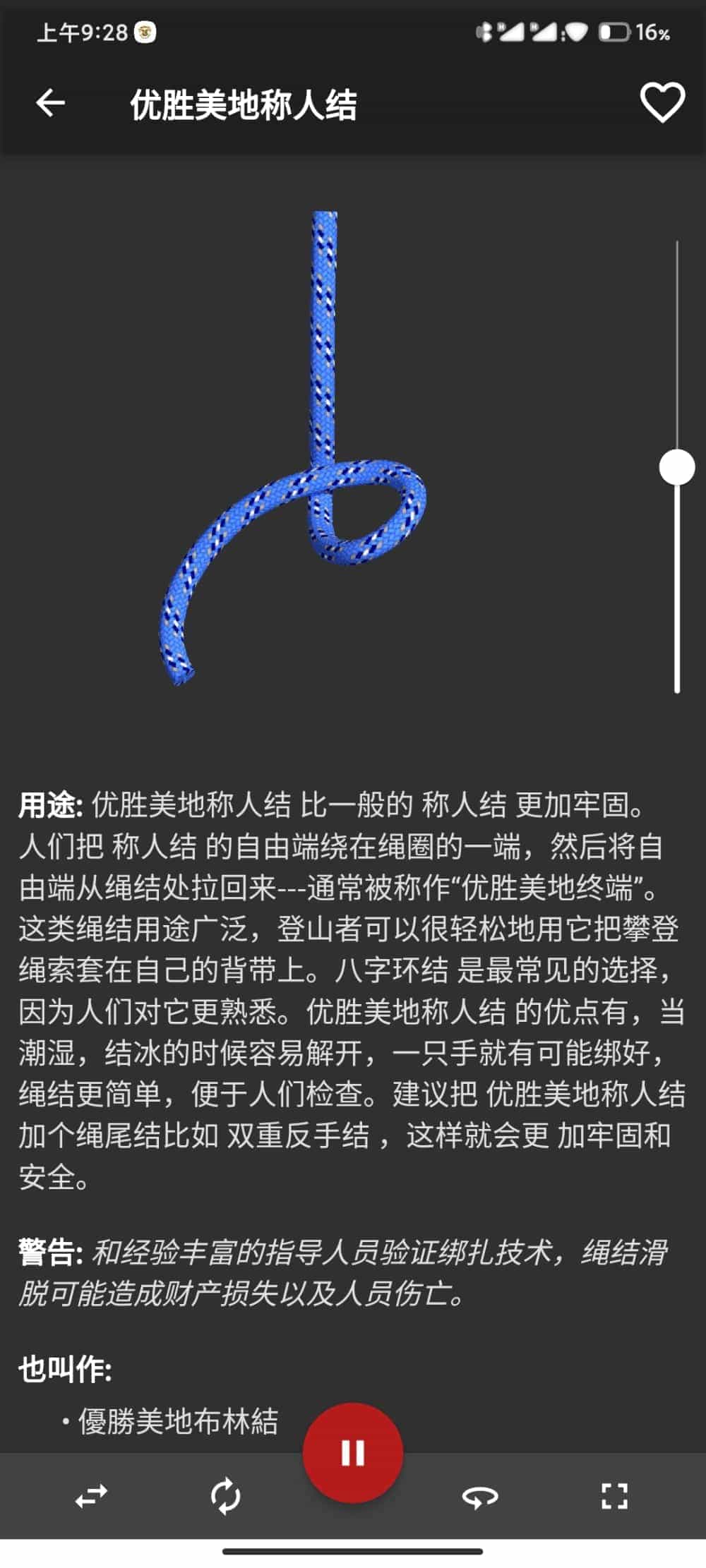Tap the circular arrows loop icon
Screen dimensions: 706x1568
click(x=226, y=1496)
